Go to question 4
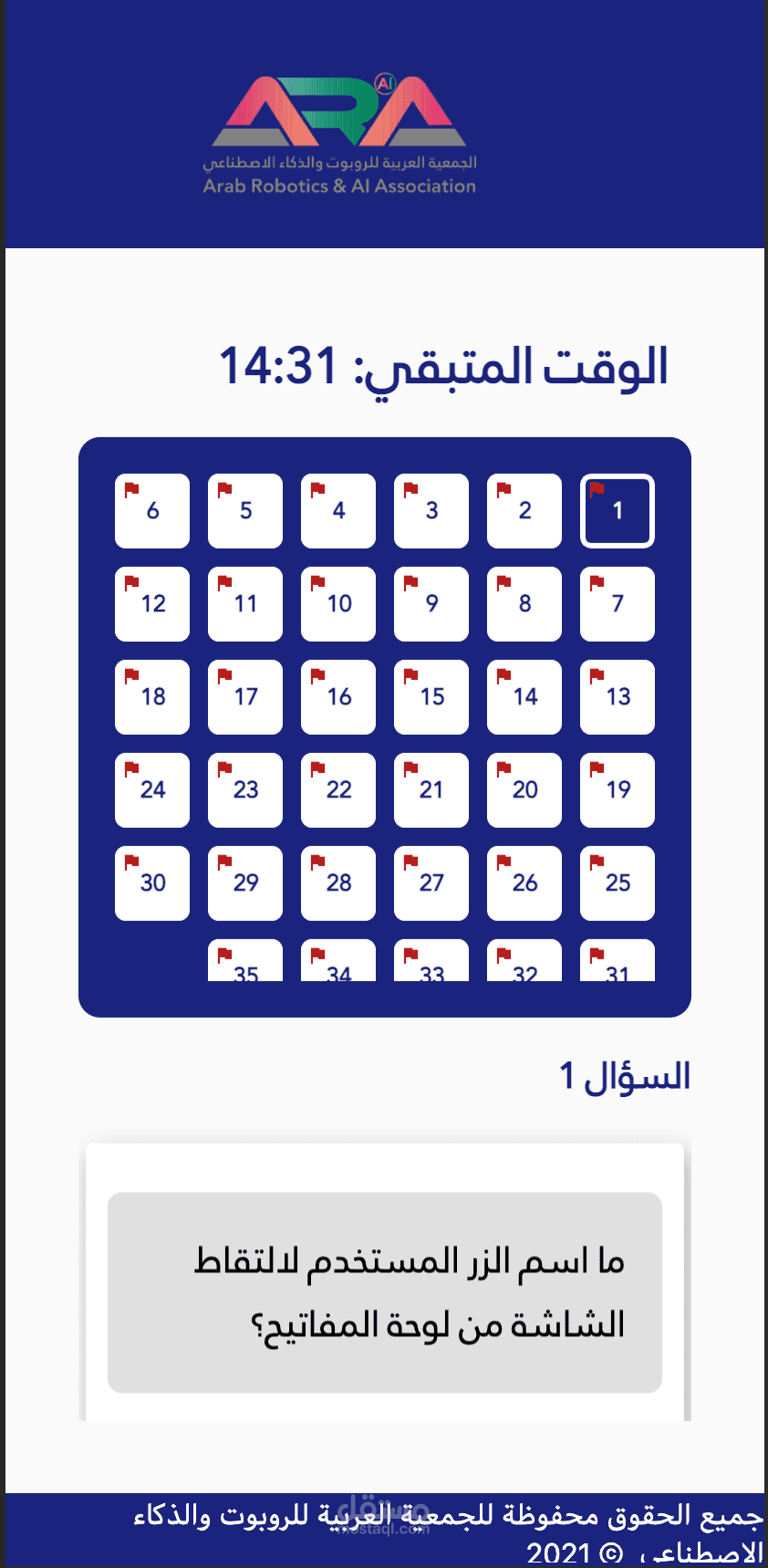The height and width of the screenshot is (1568, 768). 338,511
